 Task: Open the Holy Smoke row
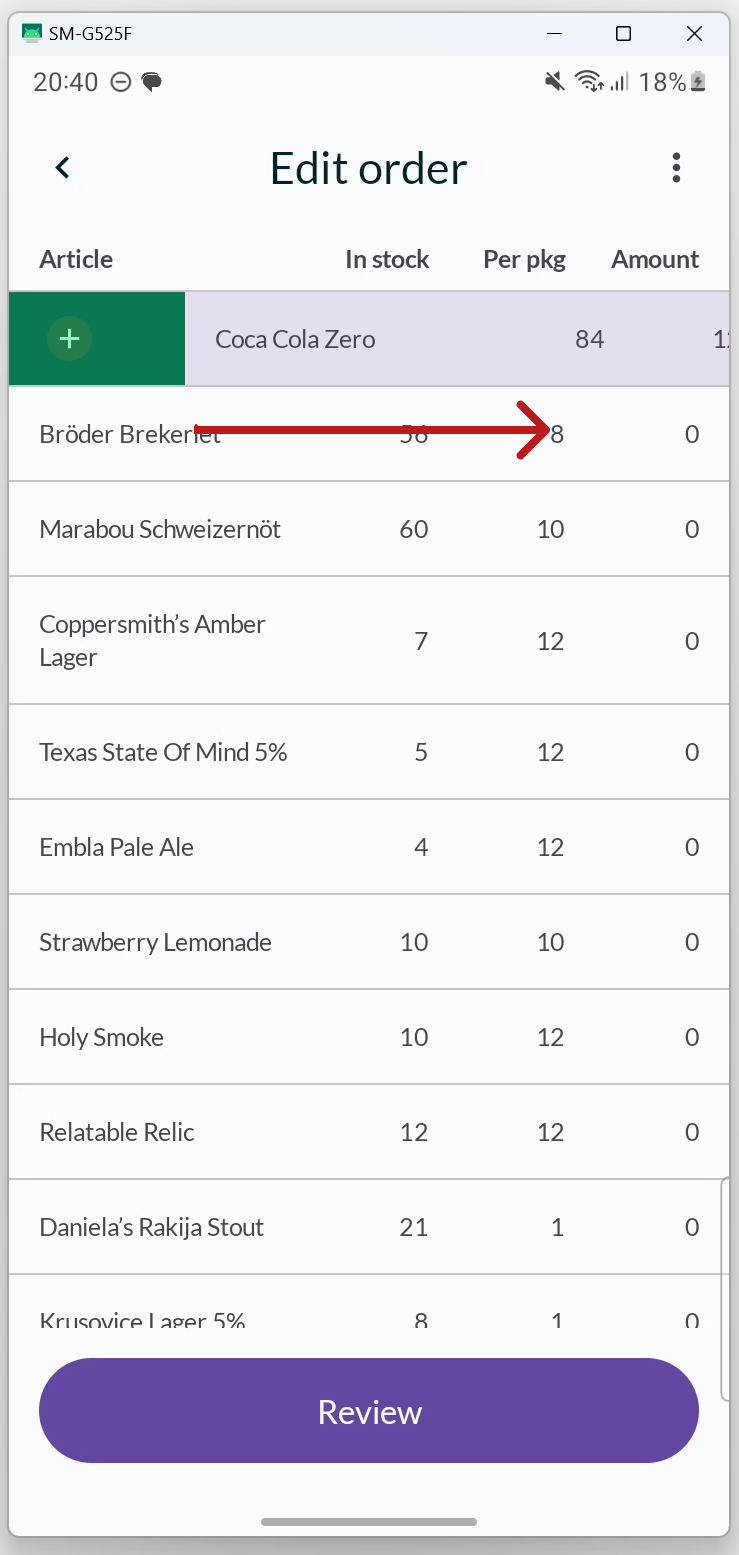click(369, 1037)
